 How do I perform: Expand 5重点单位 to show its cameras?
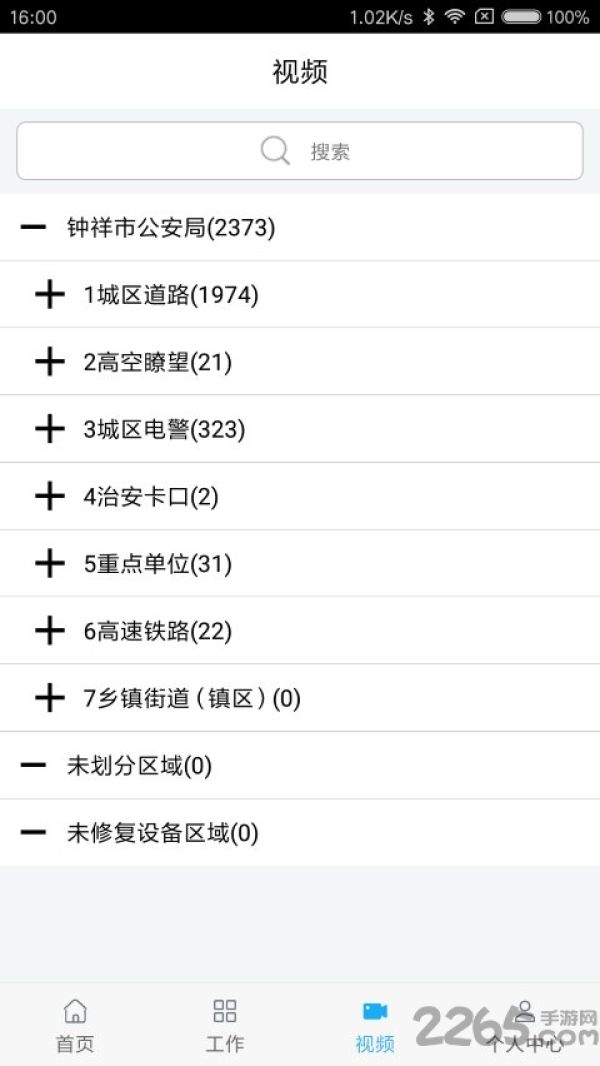coord(50,564)
